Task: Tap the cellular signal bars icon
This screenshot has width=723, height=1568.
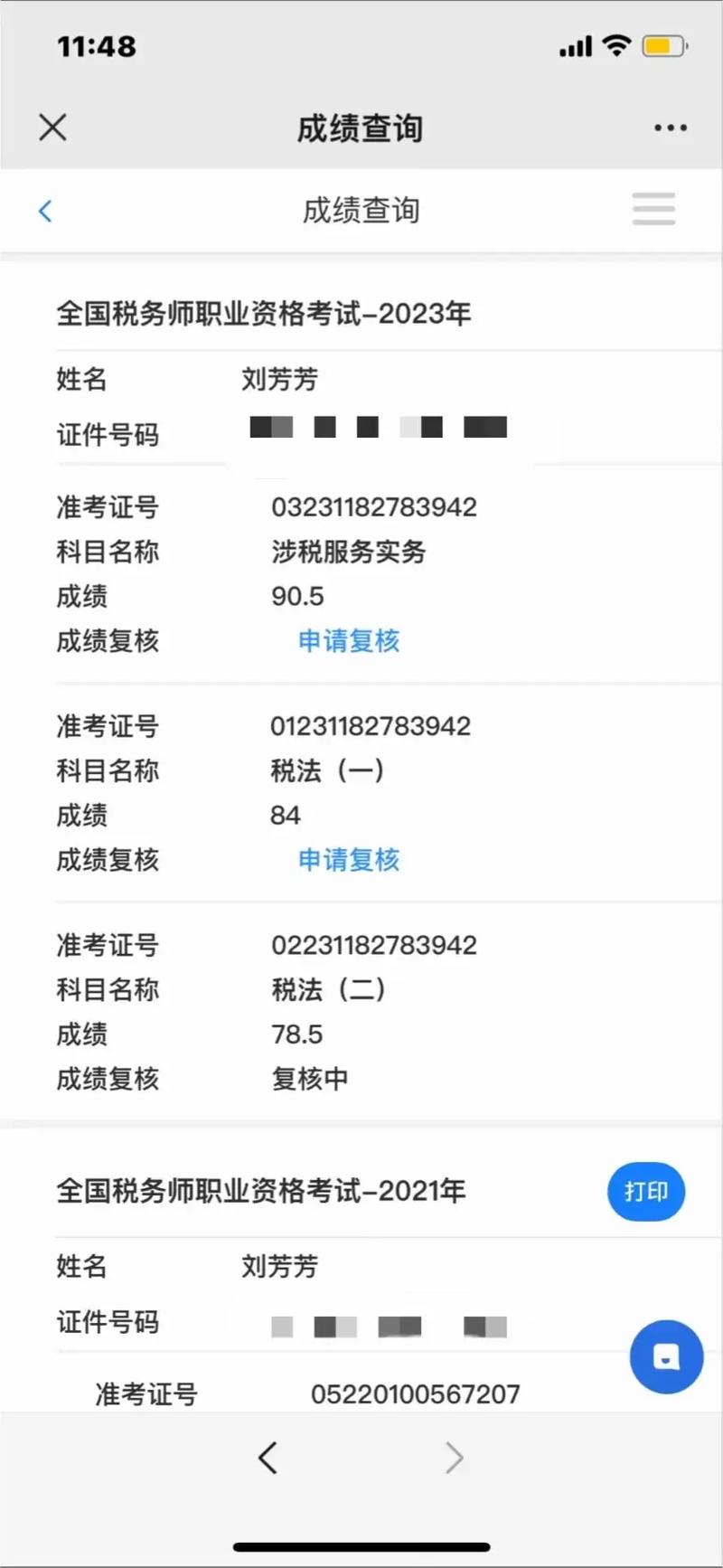Action: click(x=575, y=45)
